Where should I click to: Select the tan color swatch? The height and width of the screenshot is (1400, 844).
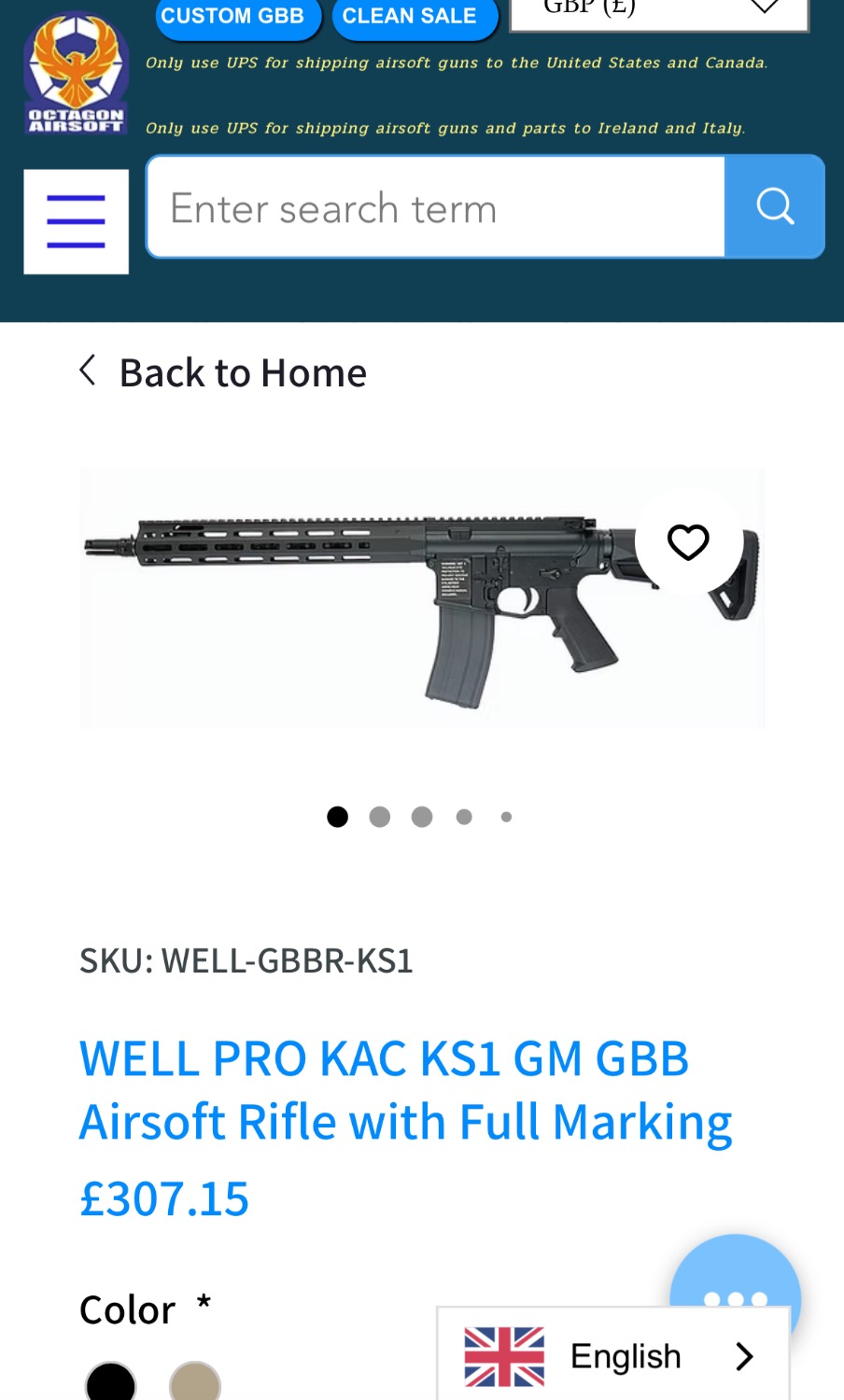pos(195,1383)
